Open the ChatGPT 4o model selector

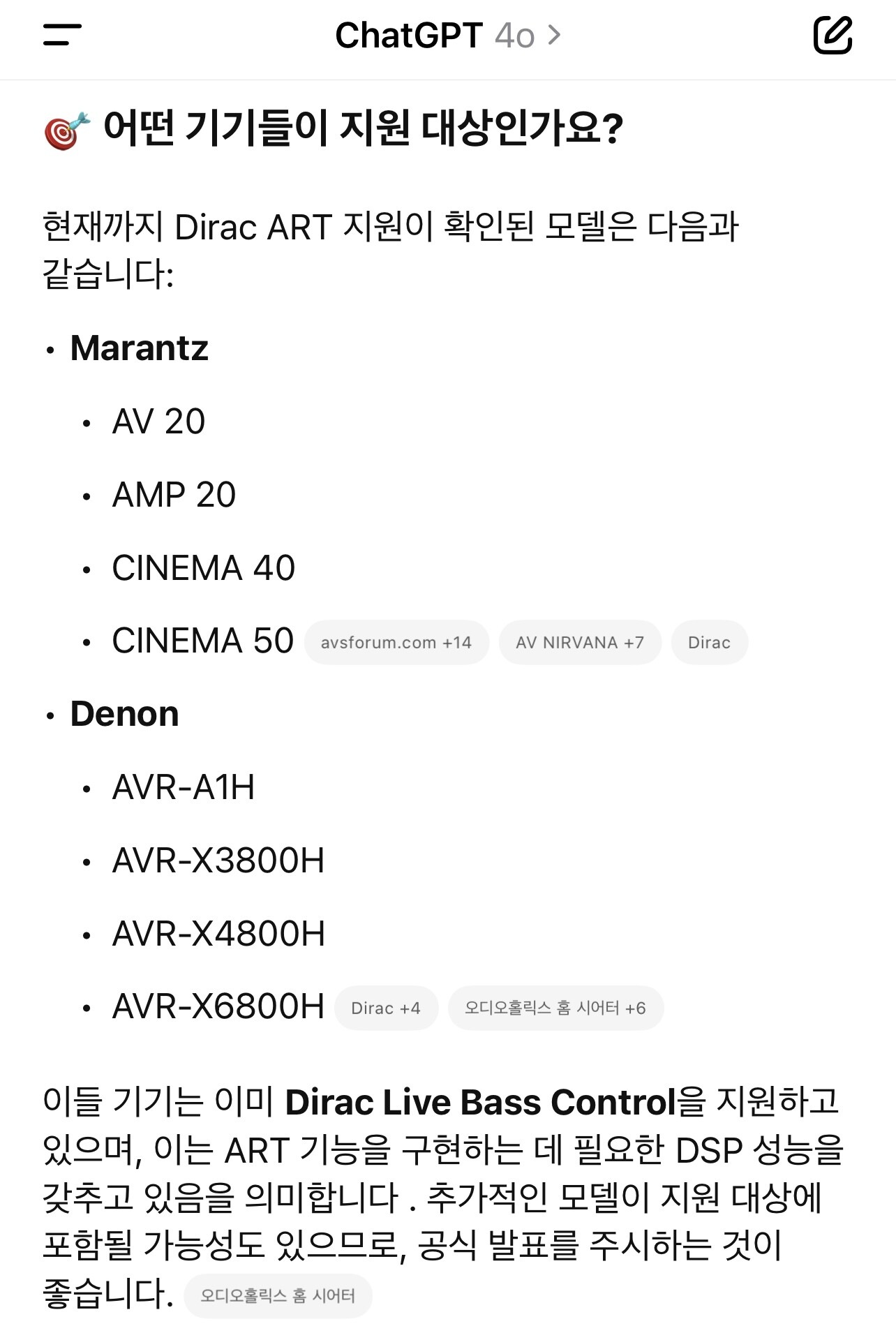click(x=447, y=35)
